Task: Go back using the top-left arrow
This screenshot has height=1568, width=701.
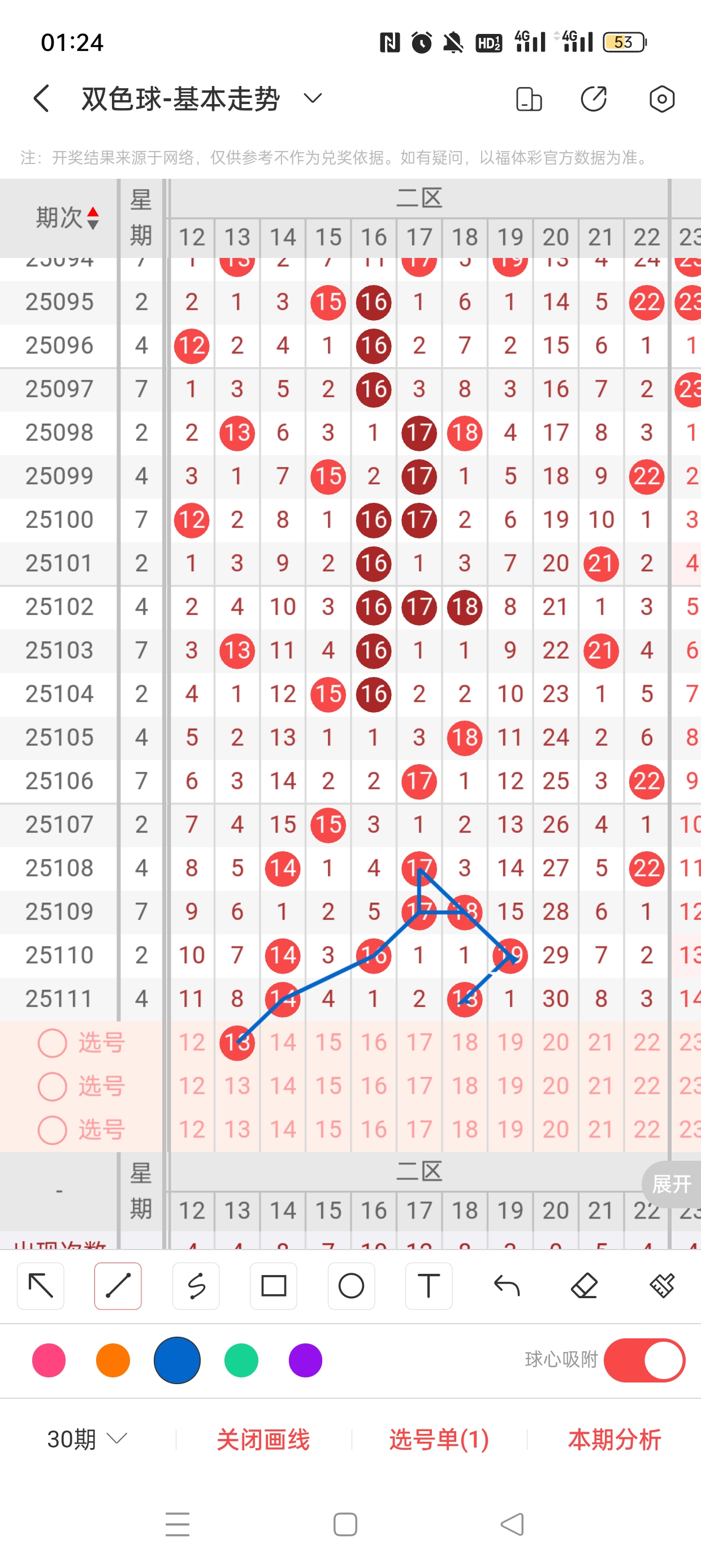Action: [41, 98]
